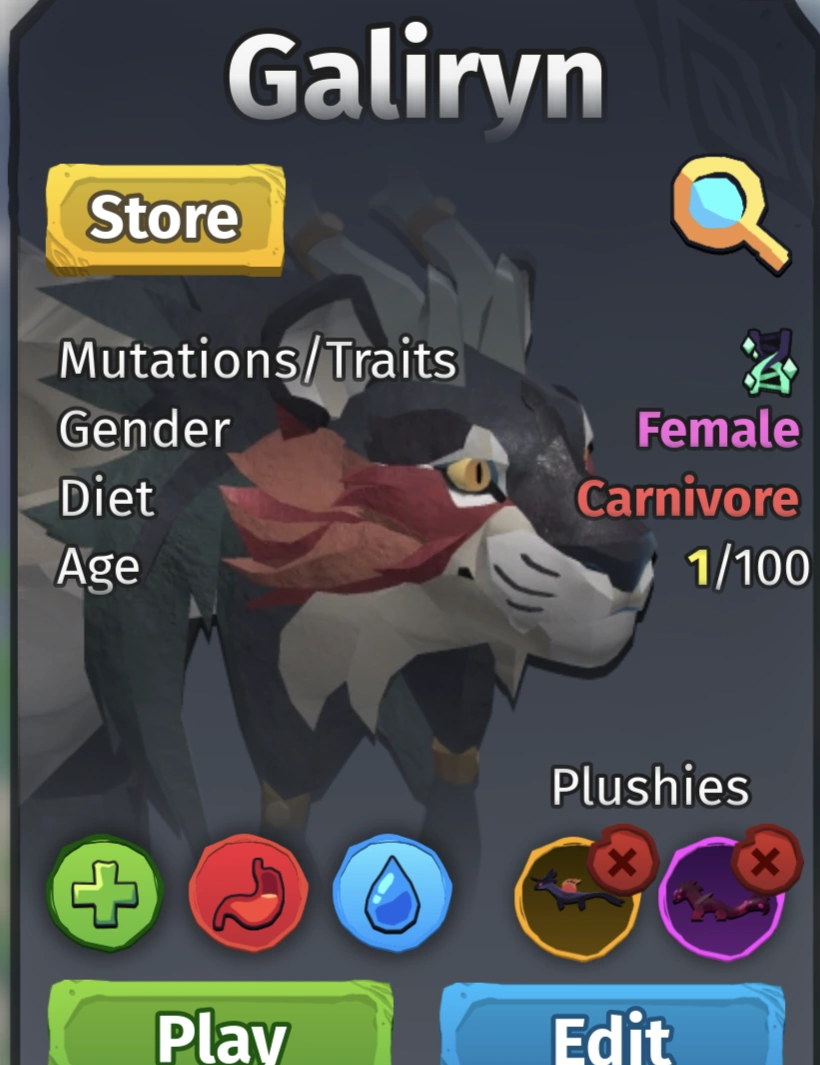820x1065 pixels.
Task: Tap the yellow Store button
Action: pos(165,218)
